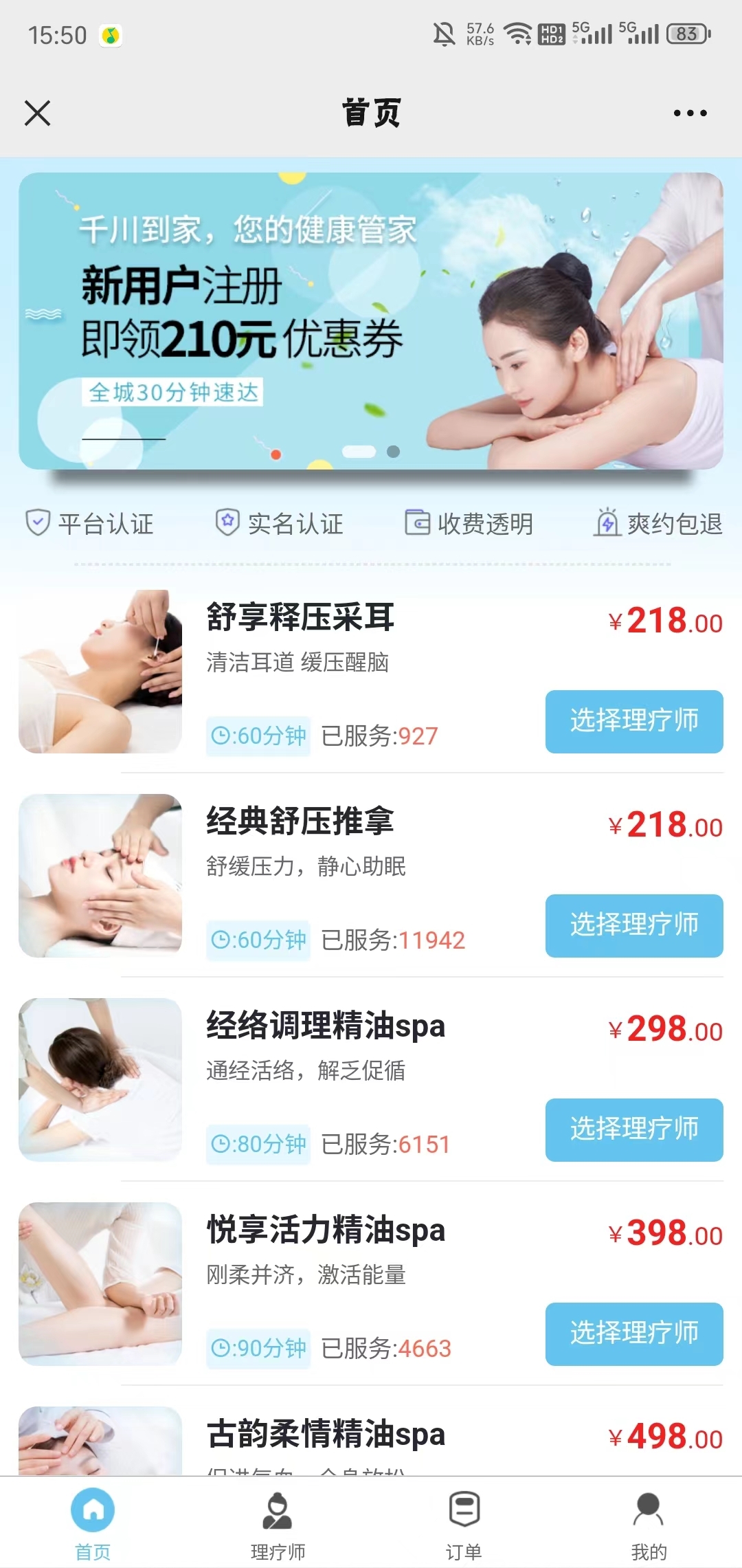The width and height of the screenshot is (742, 1568).
Task: Open the new user 210元 coupon banner
Action: [x=371, y=321]
